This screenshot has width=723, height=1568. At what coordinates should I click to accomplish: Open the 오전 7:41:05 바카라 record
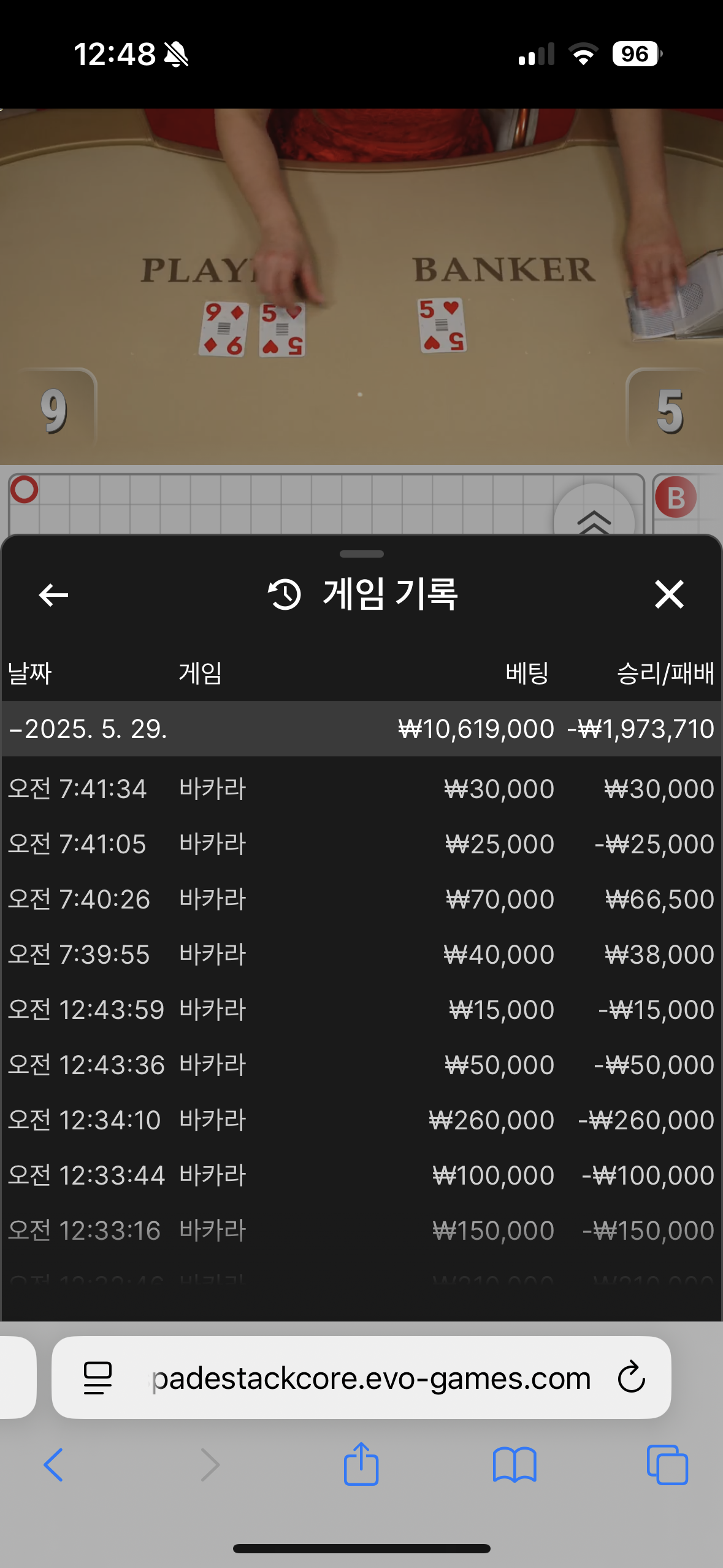pos(361,844)
